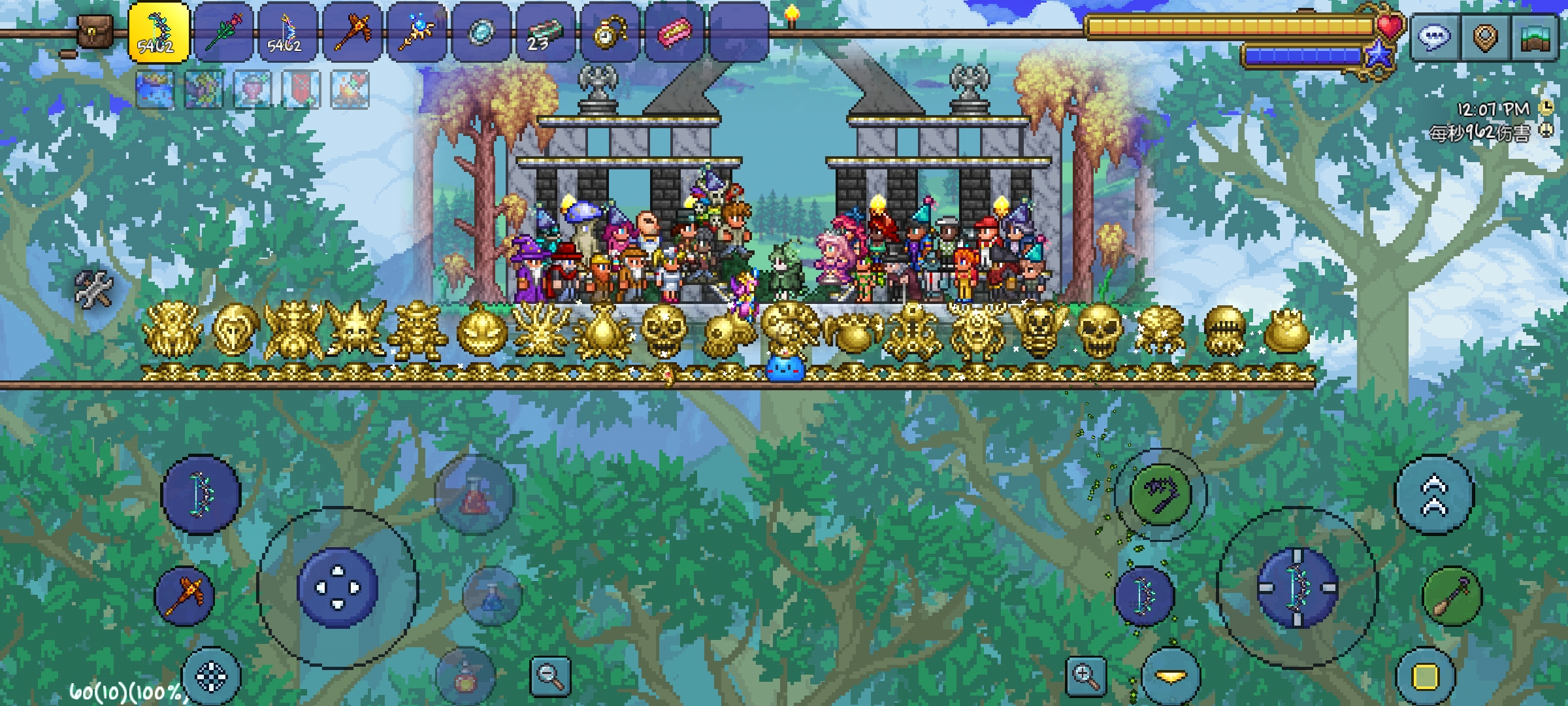Select the rose flower hotbar item
The image size is (1568, 706).
point(223,33)
